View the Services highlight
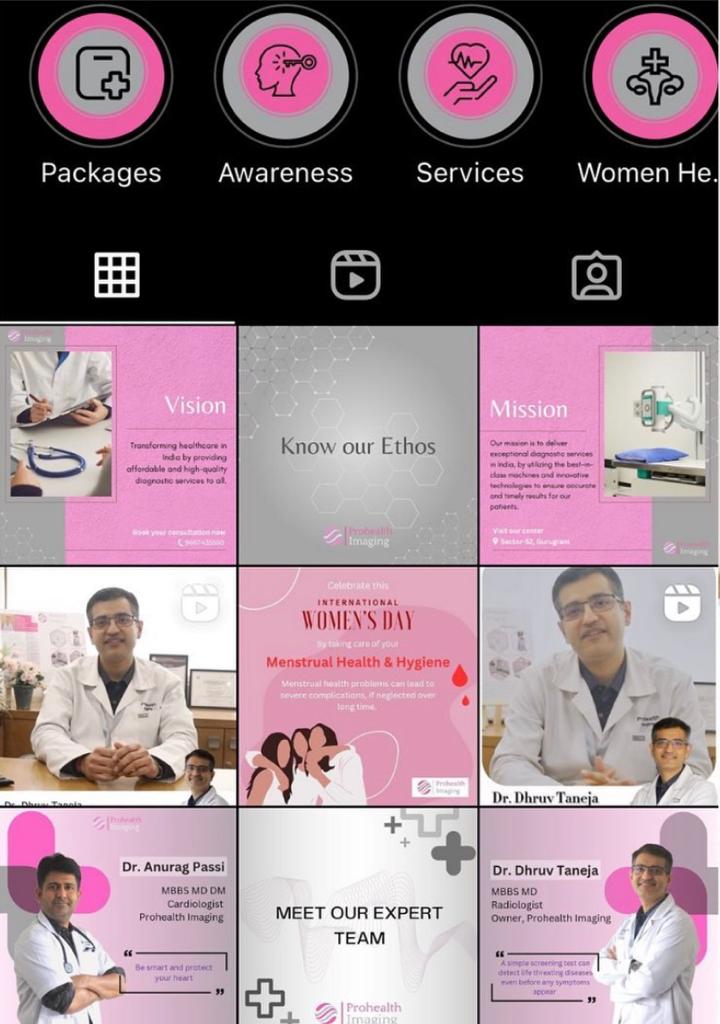Viewport: 720px width, 1024px height. pyautogui.click(x=470, y=75)
